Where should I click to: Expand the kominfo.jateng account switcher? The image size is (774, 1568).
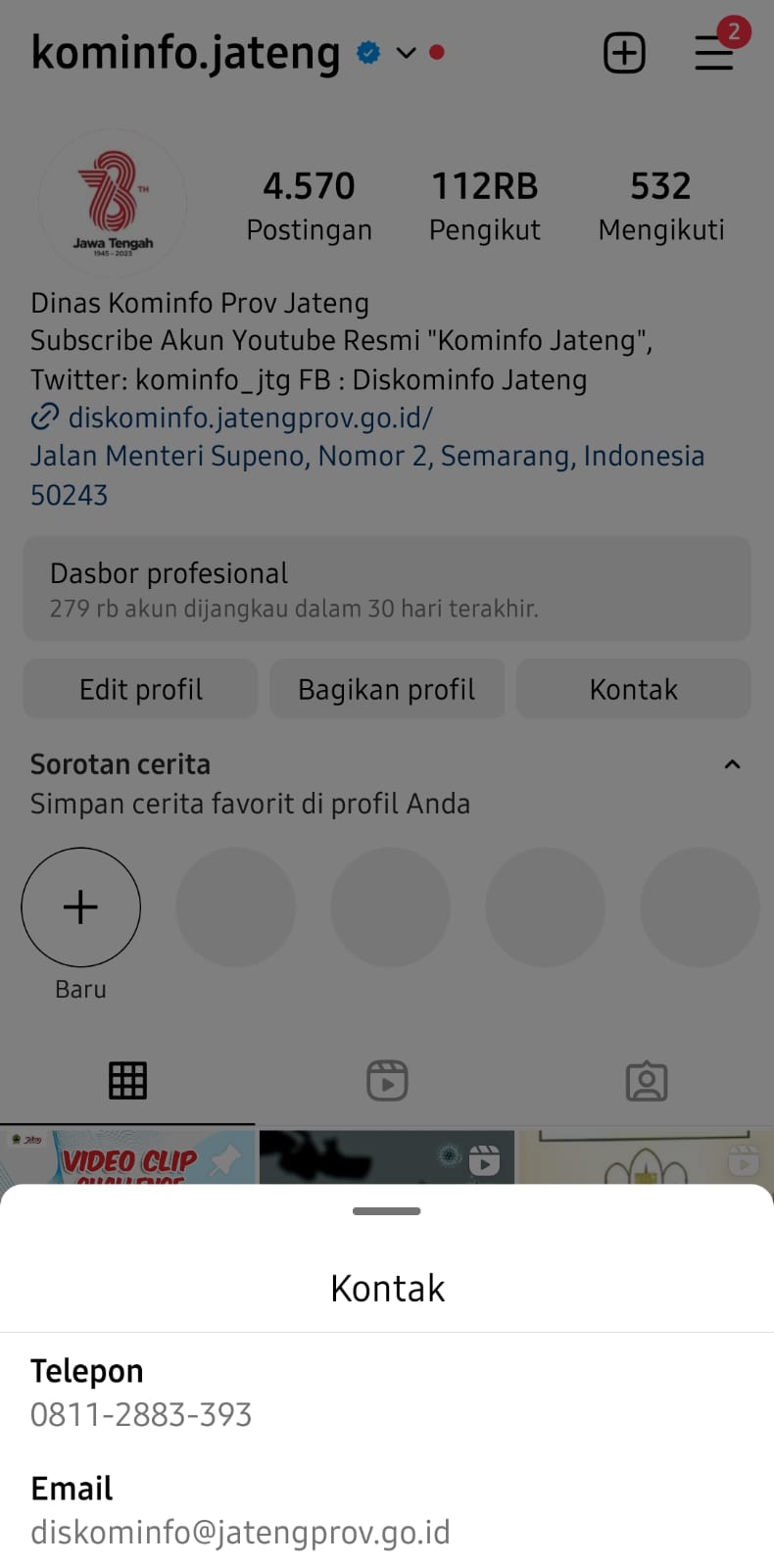406,53
